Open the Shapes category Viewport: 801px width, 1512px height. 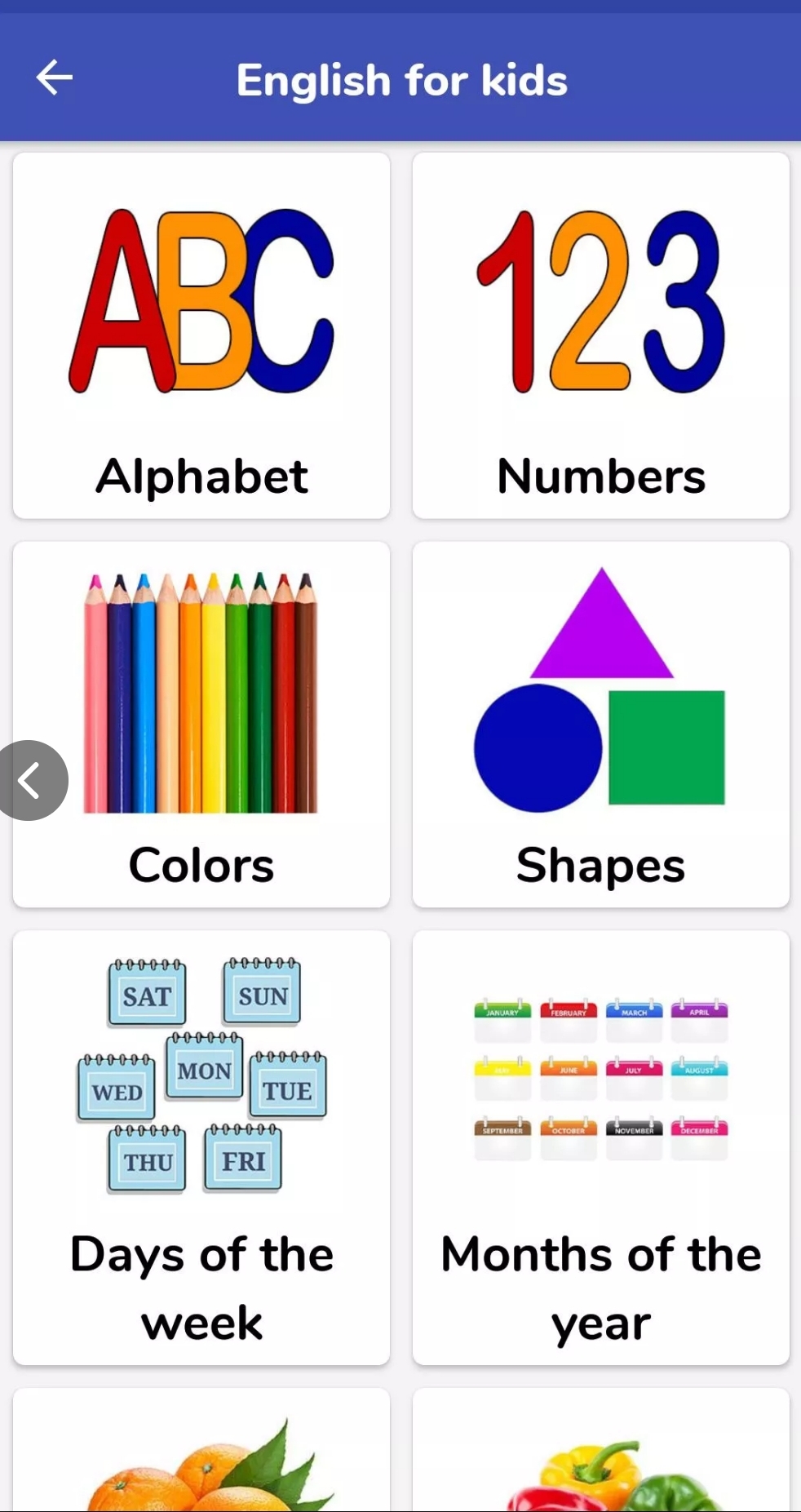click(600, 725)
